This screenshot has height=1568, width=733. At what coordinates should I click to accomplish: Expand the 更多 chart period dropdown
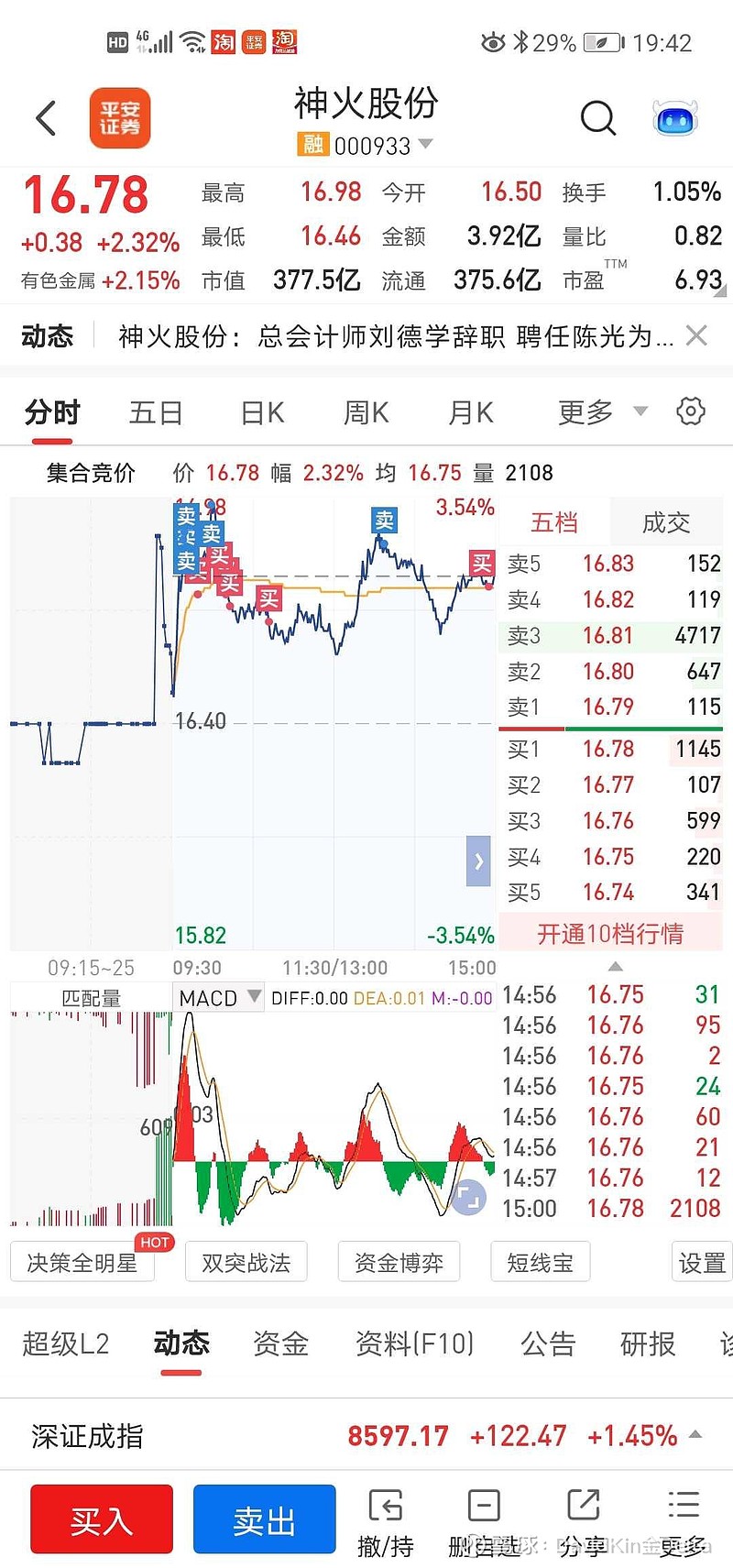603,412
